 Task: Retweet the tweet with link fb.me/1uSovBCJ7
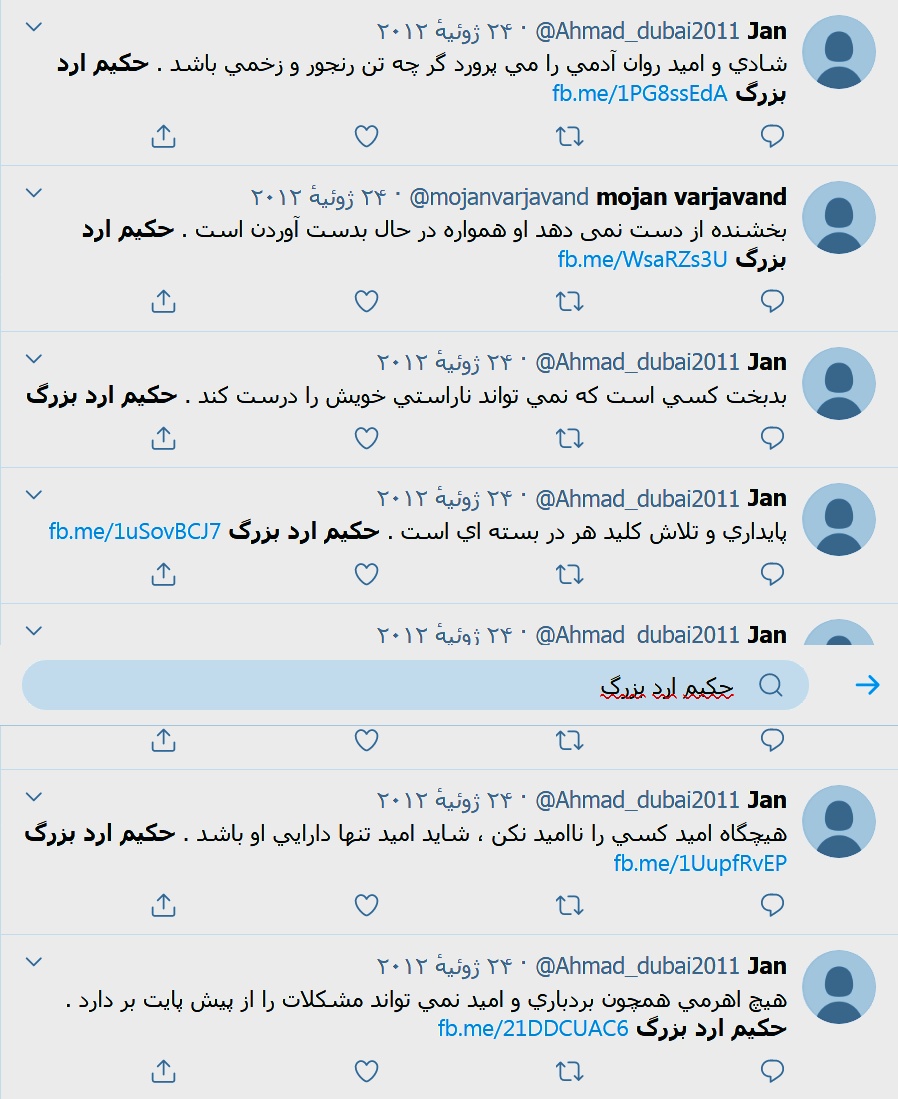point(569,573)
